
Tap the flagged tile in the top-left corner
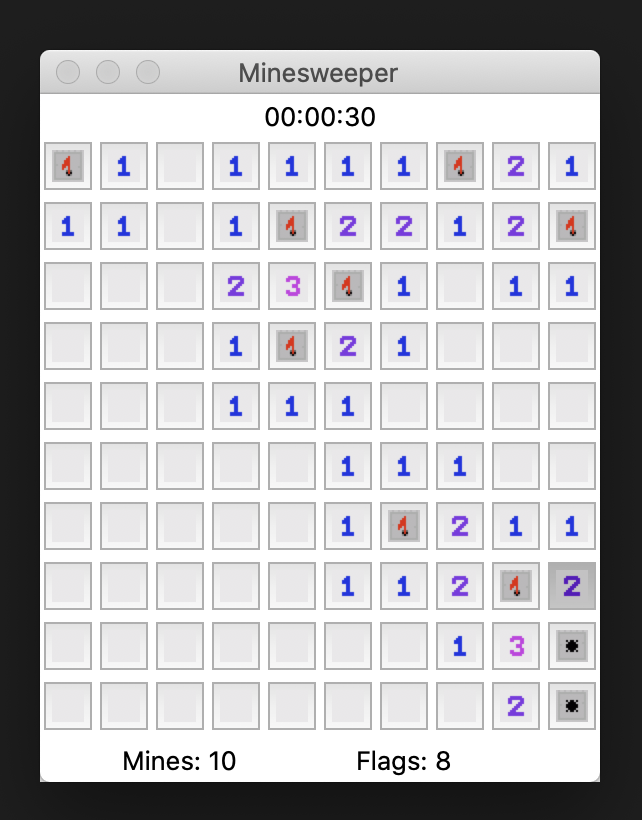67,166
